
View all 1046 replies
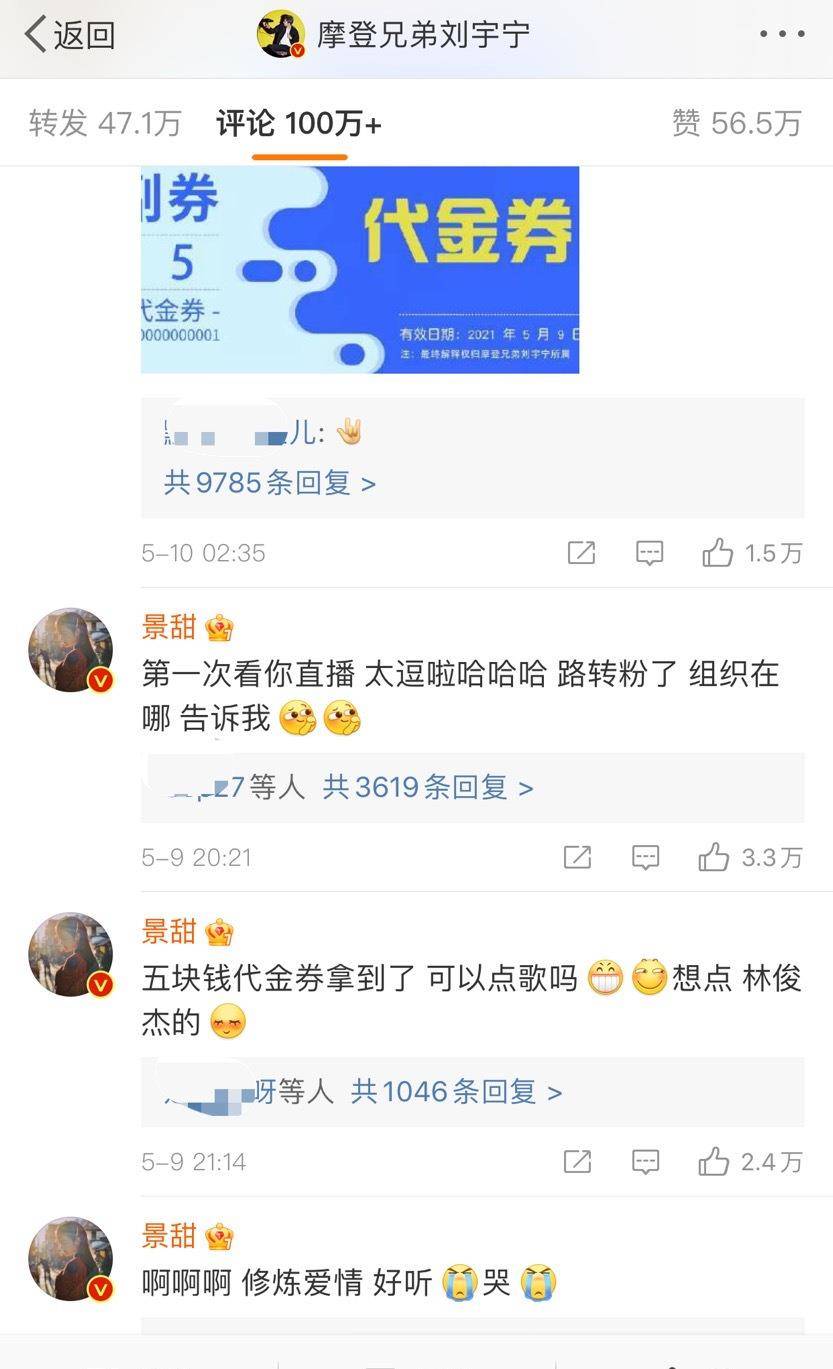(x=456, y=1092)
